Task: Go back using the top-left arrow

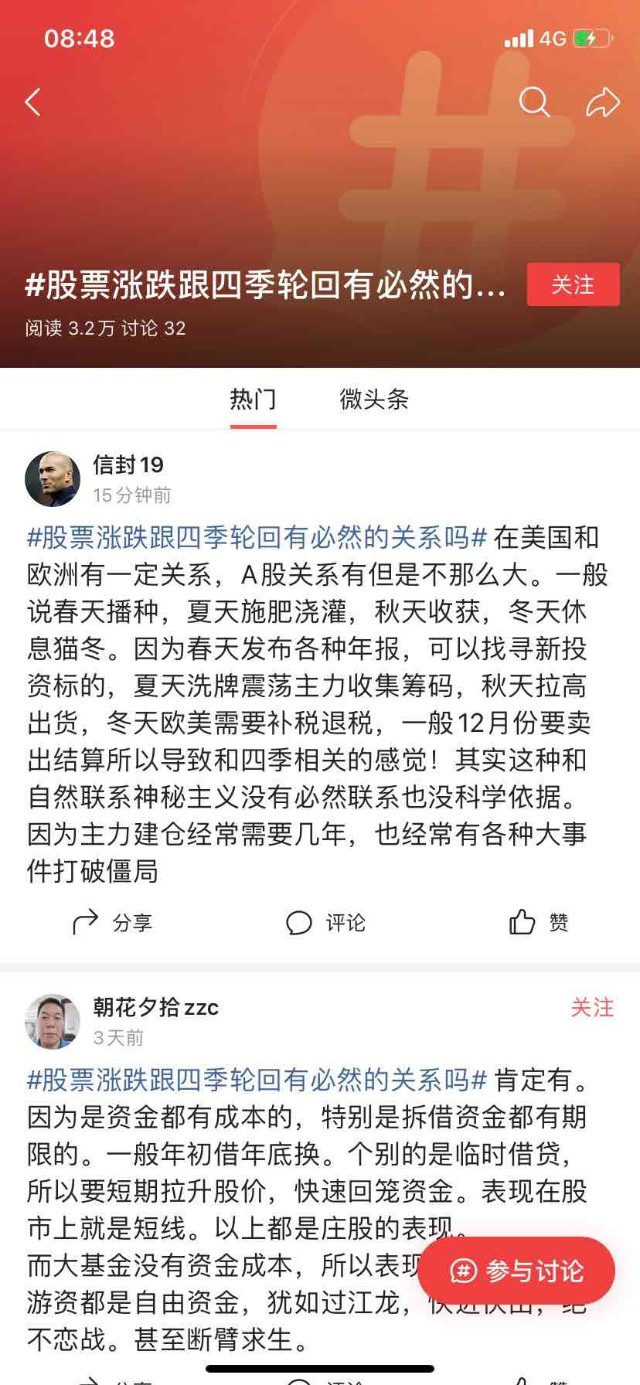Action: point(33,102)
